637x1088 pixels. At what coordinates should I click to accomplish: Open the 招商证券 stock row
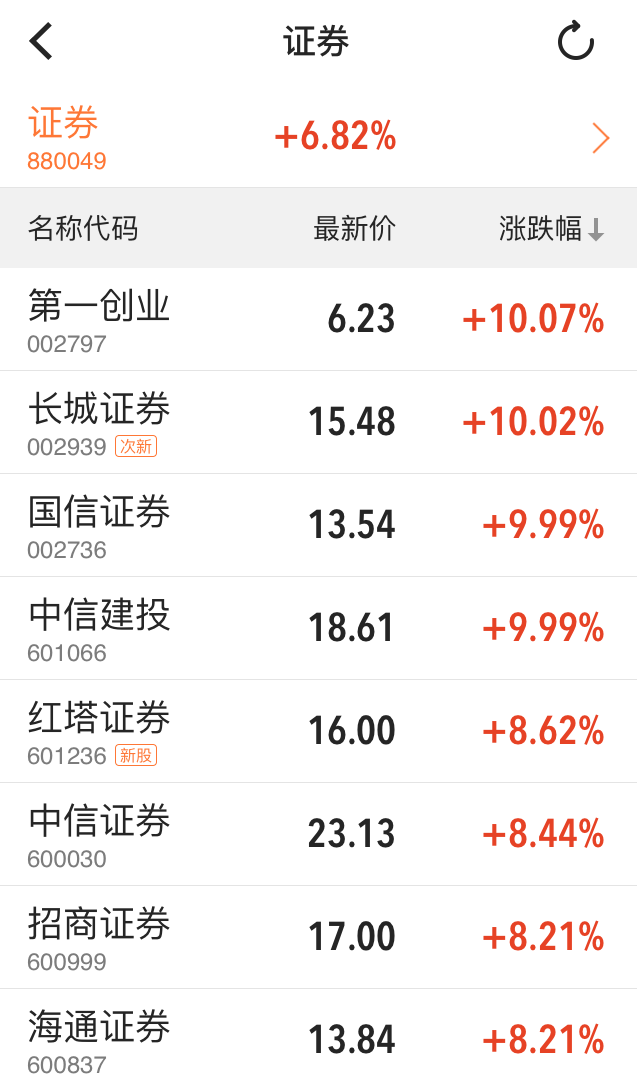pyautogui.click(x=318, y=937)
